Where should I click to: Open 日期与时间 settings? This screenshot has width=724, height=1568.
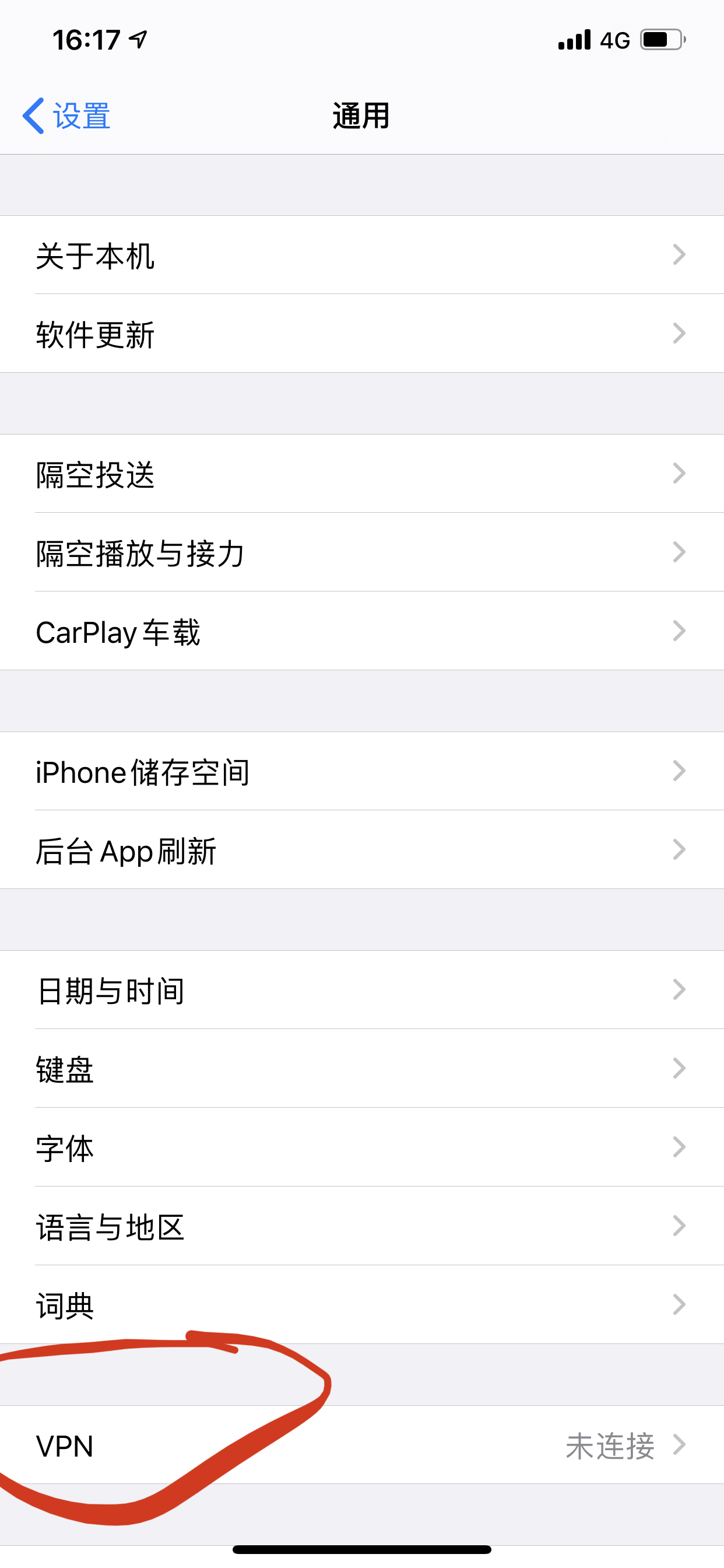tap(361, 990)
